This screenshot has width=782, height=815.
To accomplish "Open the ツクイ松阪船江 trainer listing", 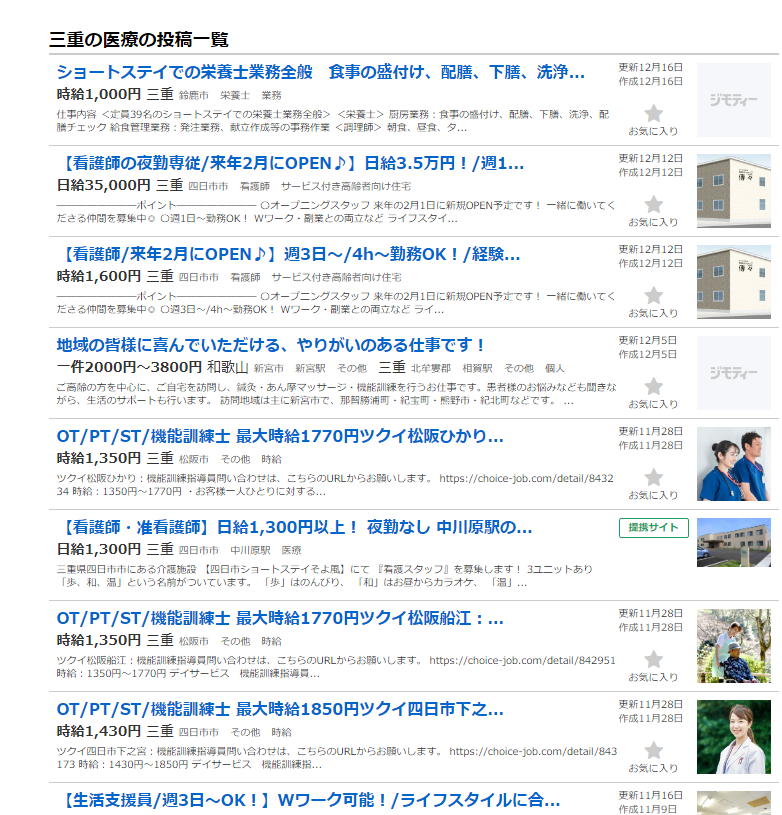I will 280,618.
